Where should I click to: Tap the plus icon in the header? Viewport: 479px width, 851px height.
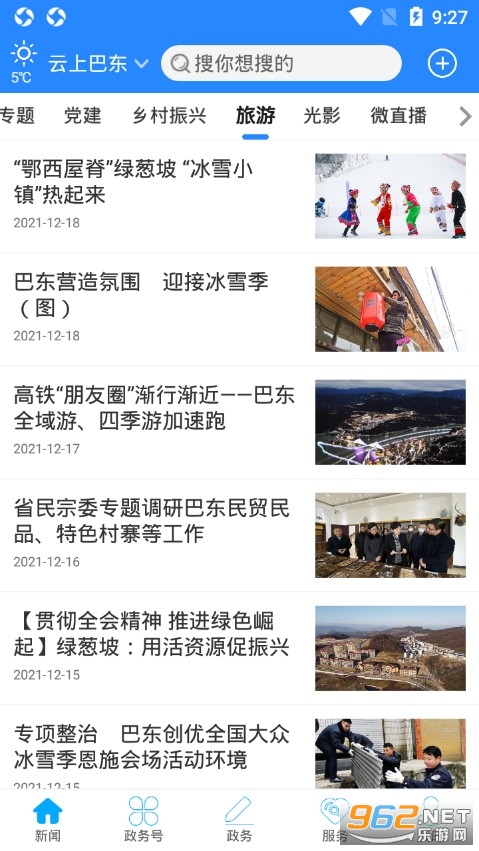click(442, 63)
